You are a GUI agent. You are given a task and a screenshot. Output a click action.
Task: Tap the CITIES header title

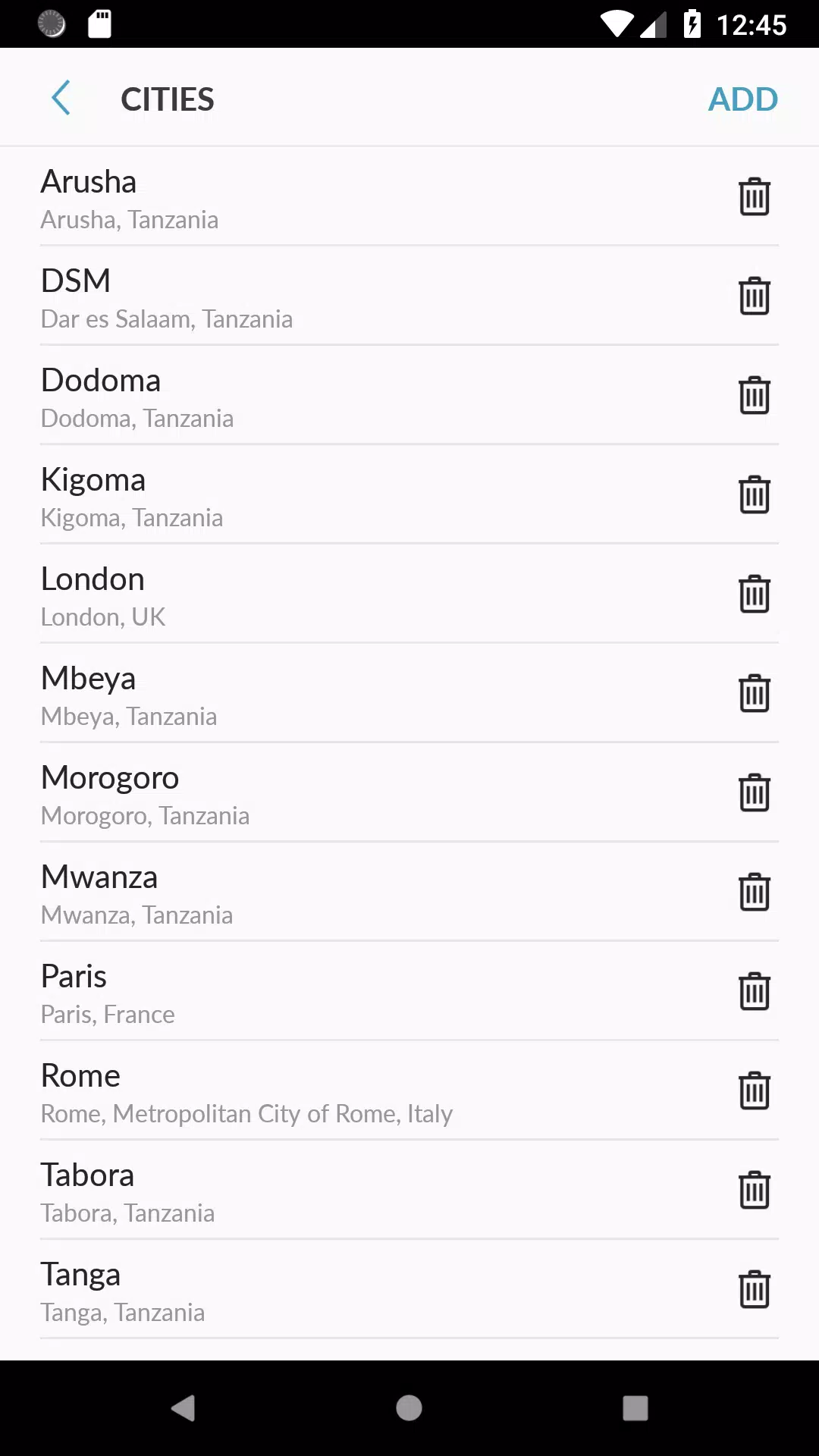[x=168, y=98]
